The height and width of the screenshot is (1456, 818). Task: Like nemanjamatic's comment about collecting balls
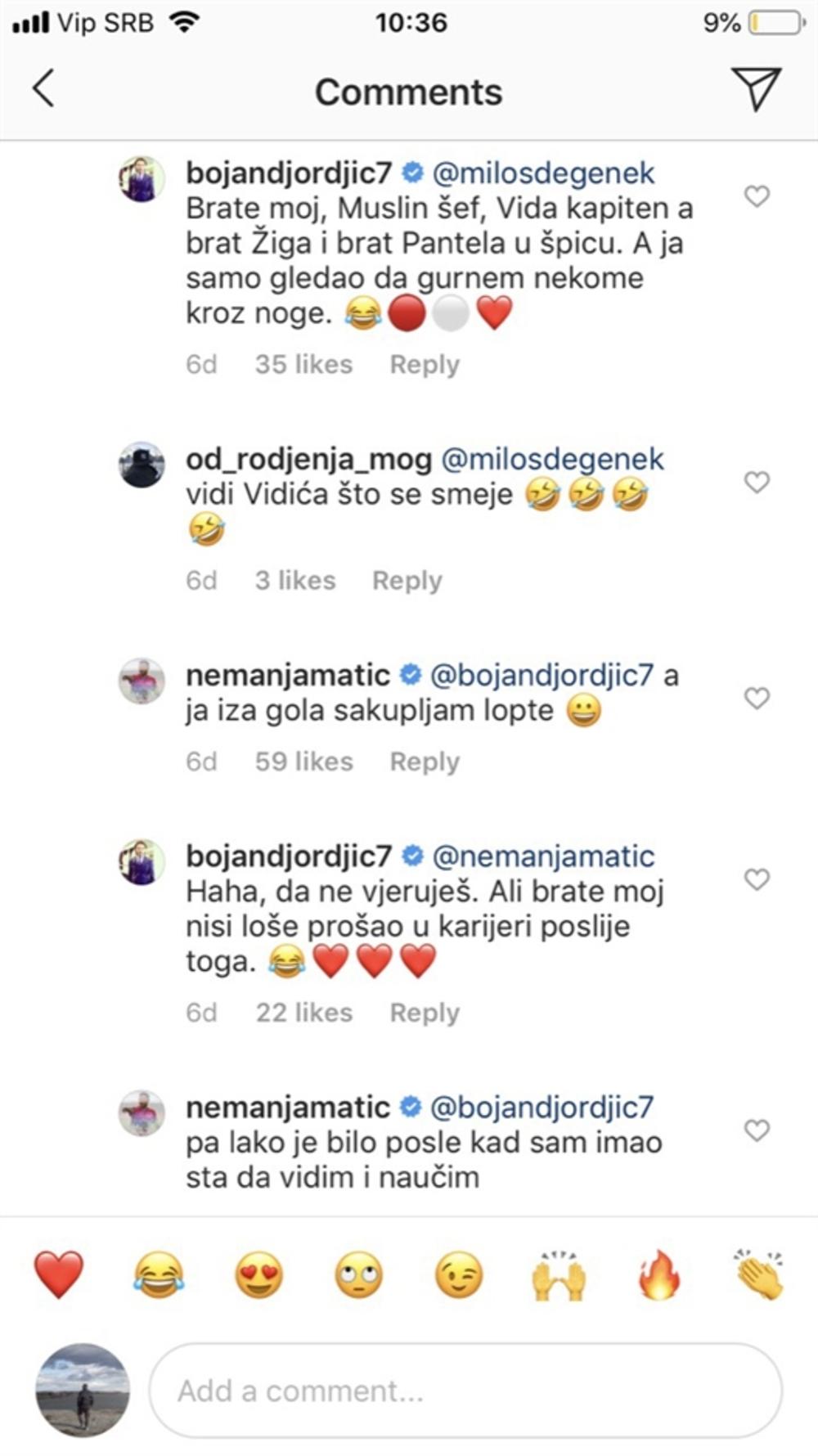755,698
